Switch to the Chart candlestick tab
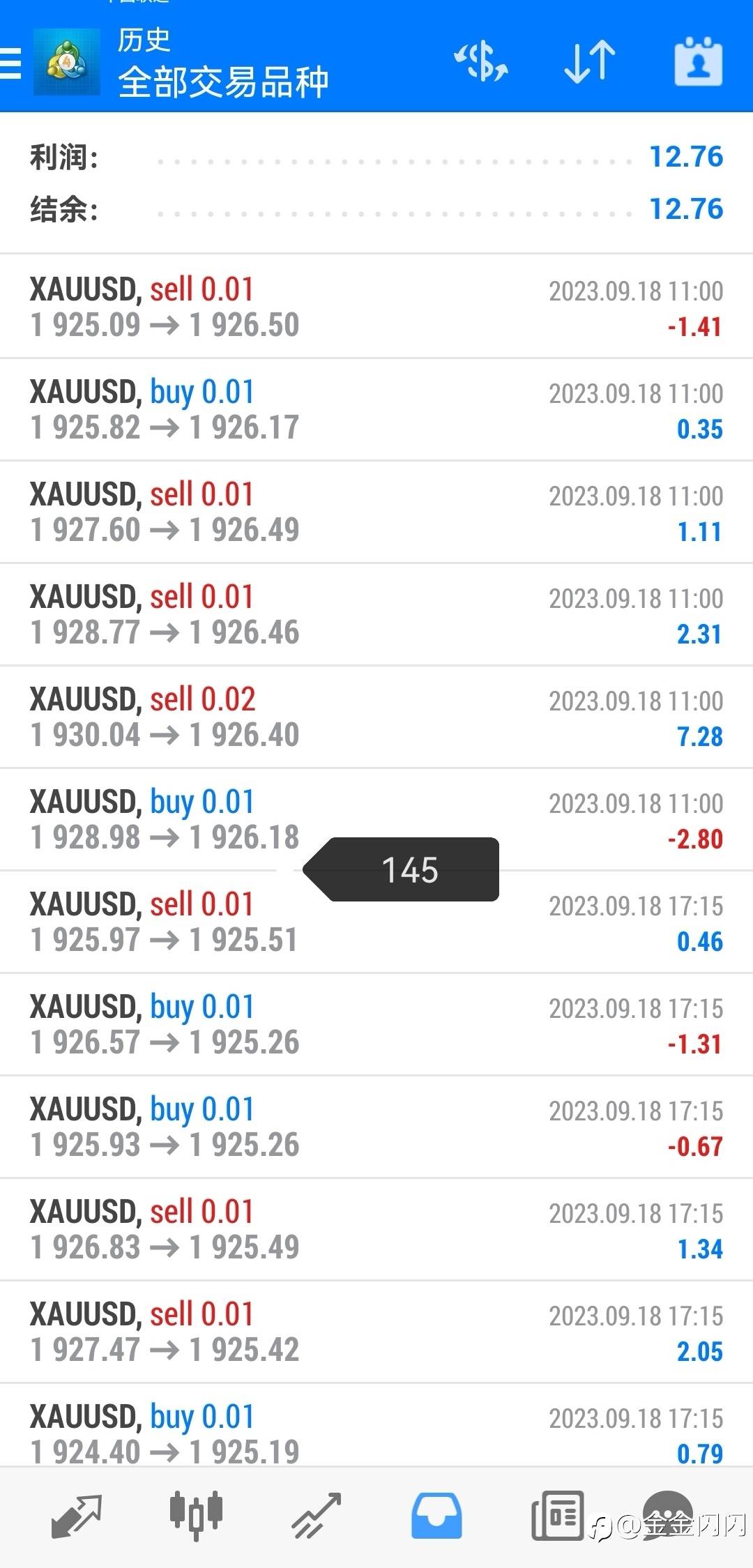Screen dimensions: 753x1568 coord(196,1516)
